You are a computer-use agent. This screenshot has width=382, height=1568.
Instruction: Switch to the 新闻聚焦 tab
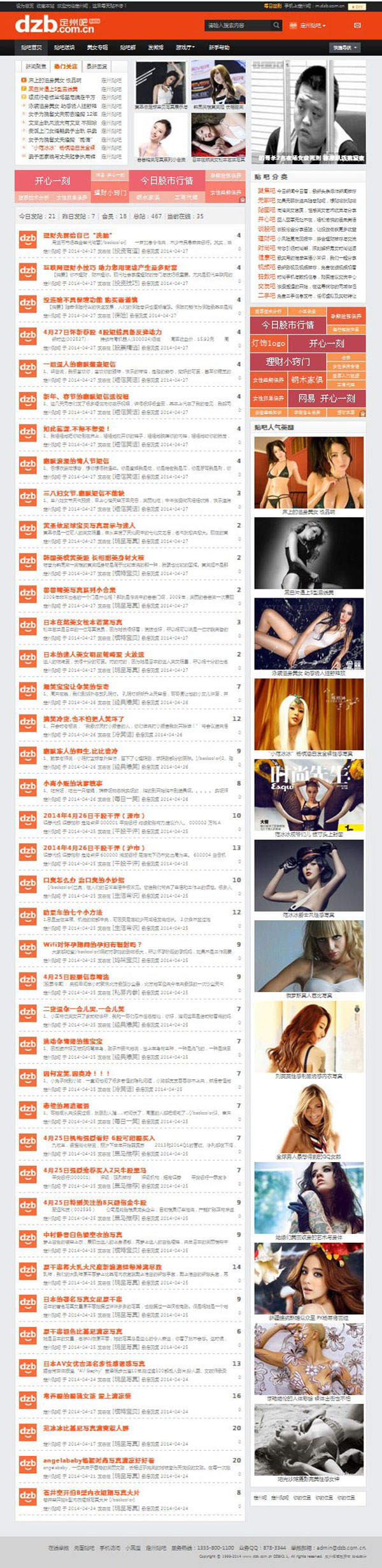36,66
